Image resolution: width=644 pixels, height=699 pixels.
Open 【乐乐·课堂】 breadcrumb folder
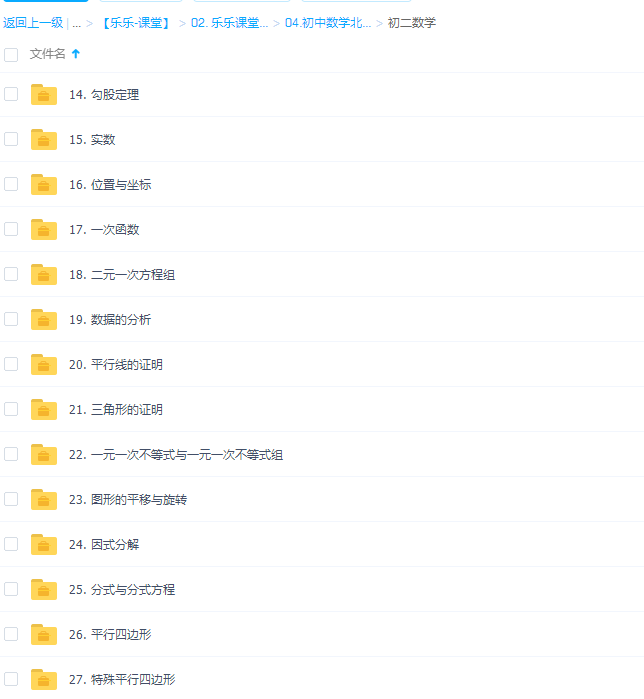137,22
